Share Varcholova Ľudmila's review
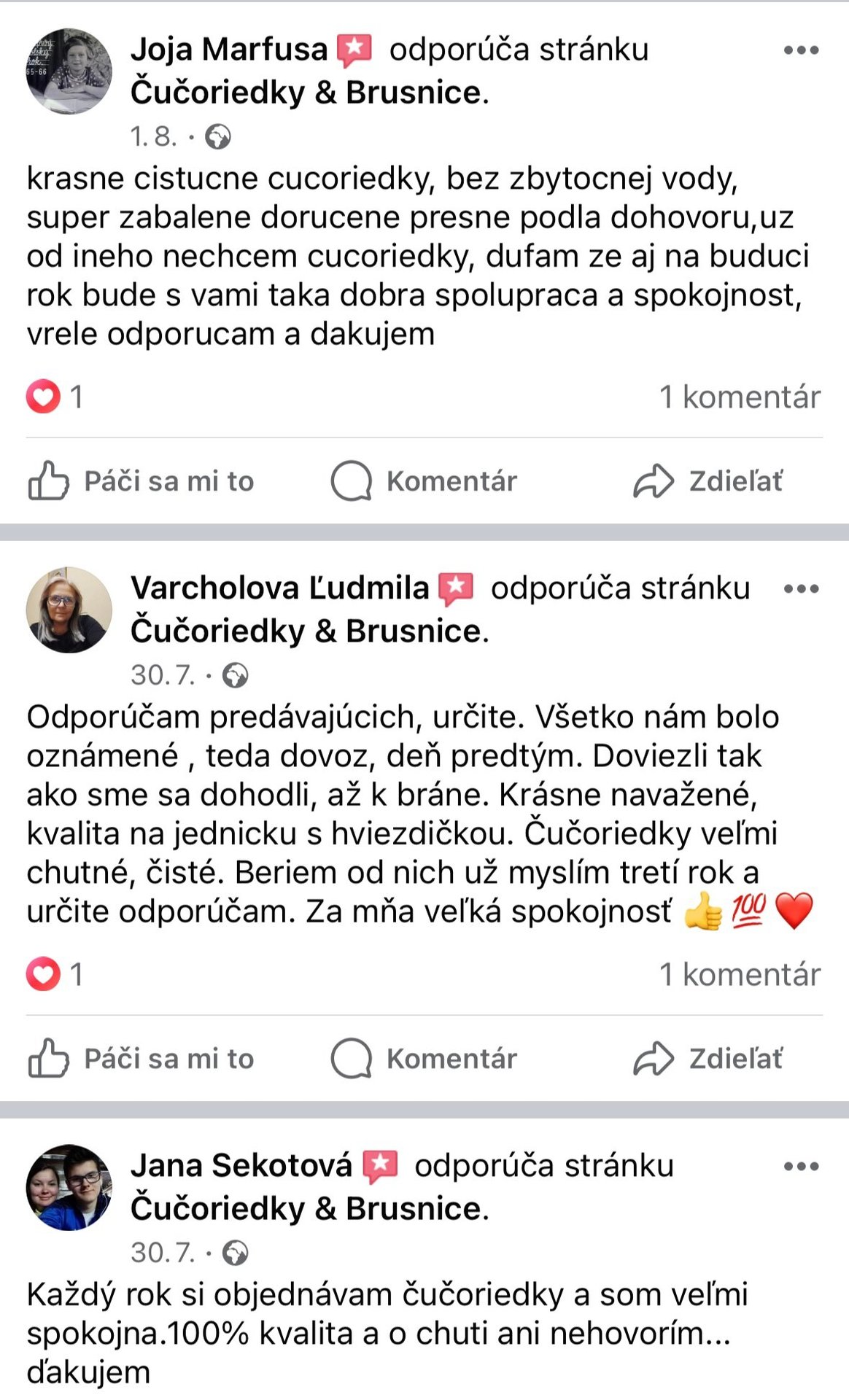This screenshot has width=849, height=1400. (x=708, y=1059)
